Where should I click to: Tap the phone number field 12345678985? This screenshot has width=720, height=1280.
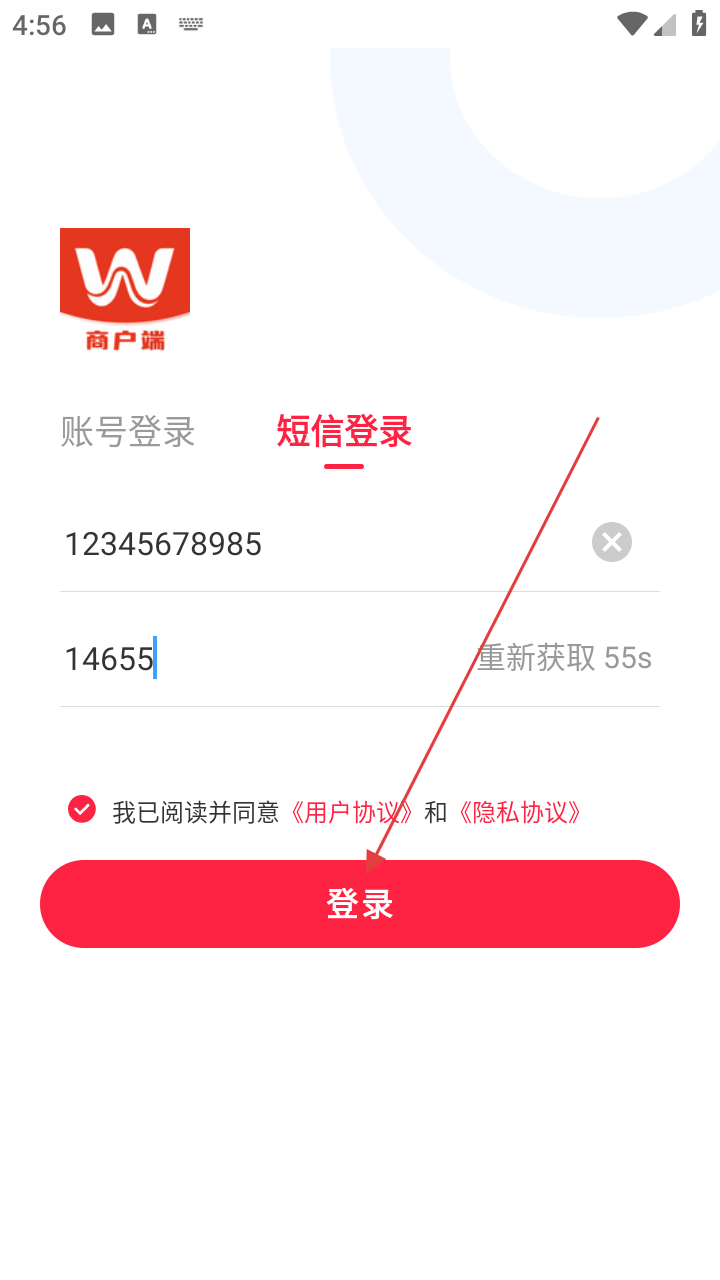(x=300, y=544)
